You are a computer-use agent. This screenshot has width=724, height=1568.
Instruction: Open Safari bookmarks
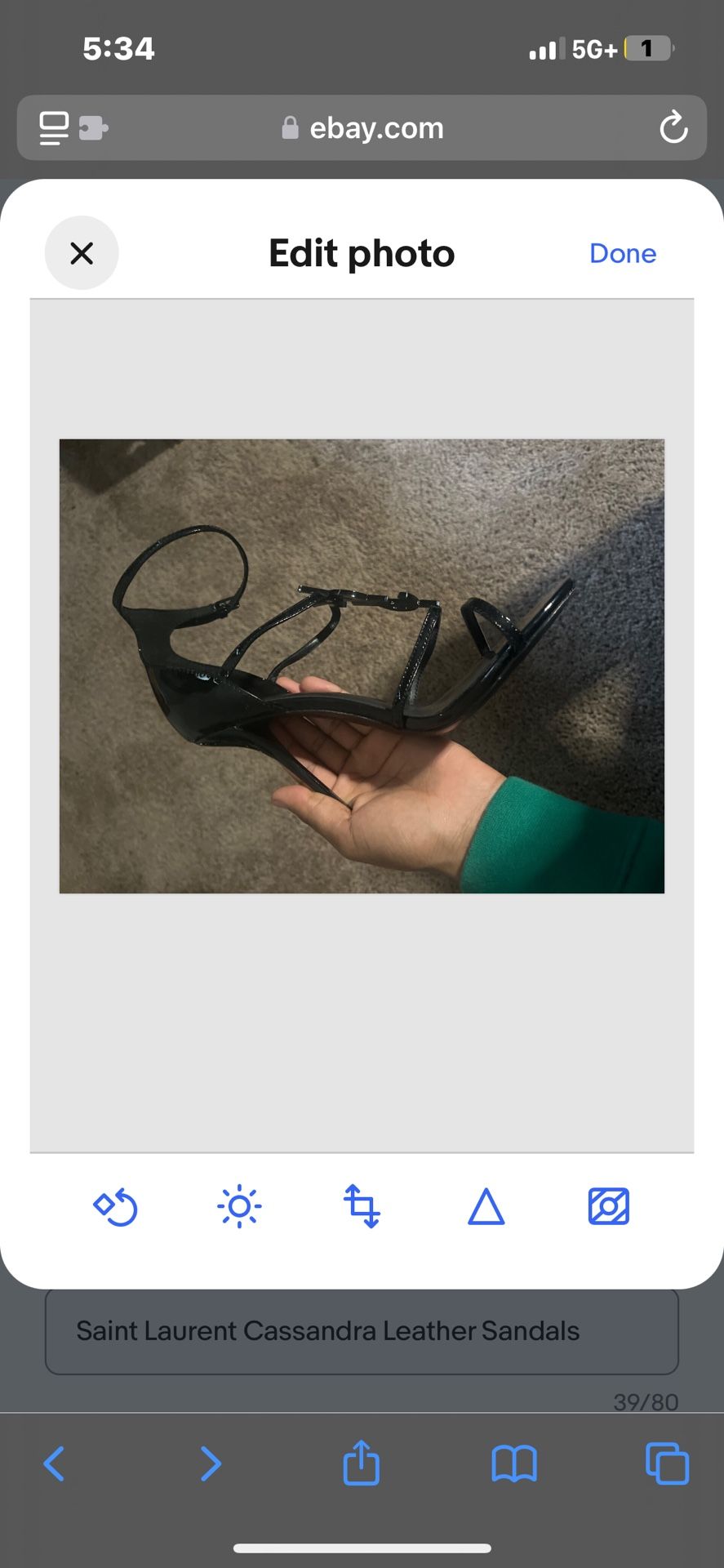point(514,1464)
